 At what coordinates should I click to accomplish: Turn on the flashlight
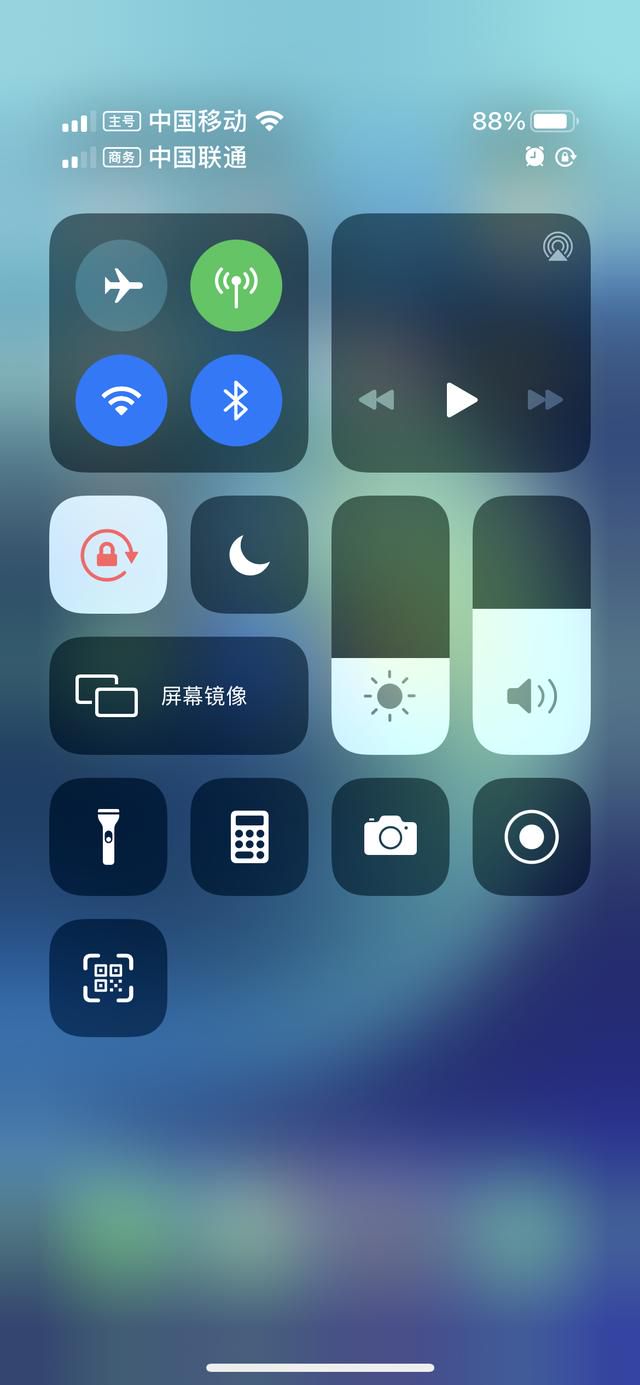(108, 837)
